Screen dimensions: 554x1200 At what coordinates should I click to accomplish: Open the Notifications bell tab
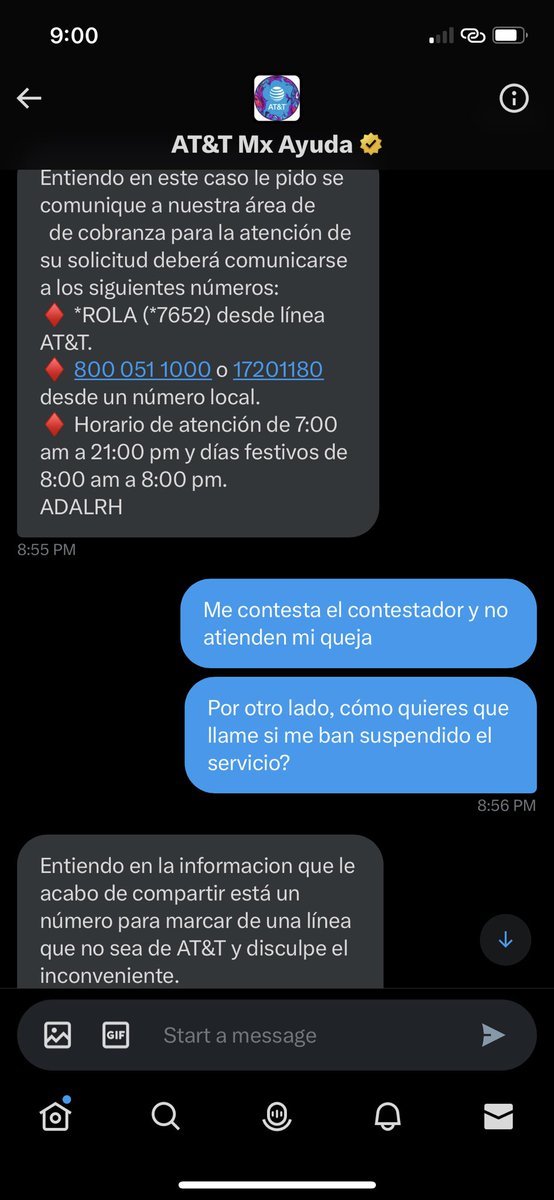click(x=388, y=1116)
